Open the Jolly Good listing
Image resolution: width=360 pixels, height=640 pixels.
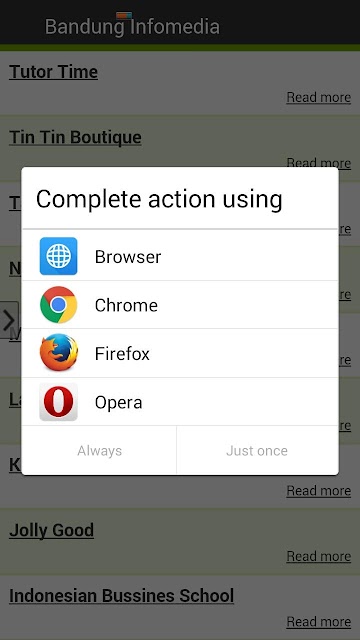51,530
